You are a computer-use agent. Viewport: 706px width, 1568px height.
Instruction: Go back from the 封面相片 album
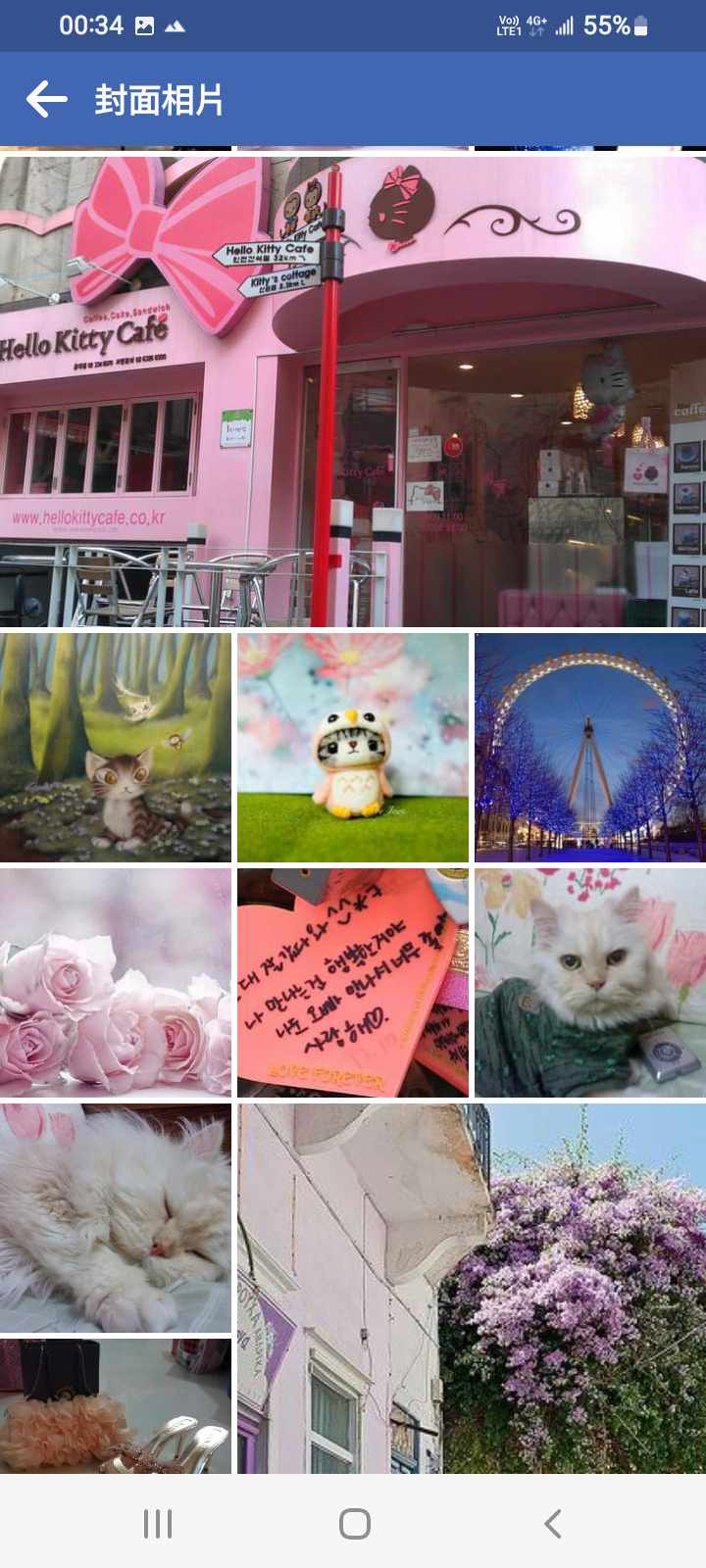[46, 100]
